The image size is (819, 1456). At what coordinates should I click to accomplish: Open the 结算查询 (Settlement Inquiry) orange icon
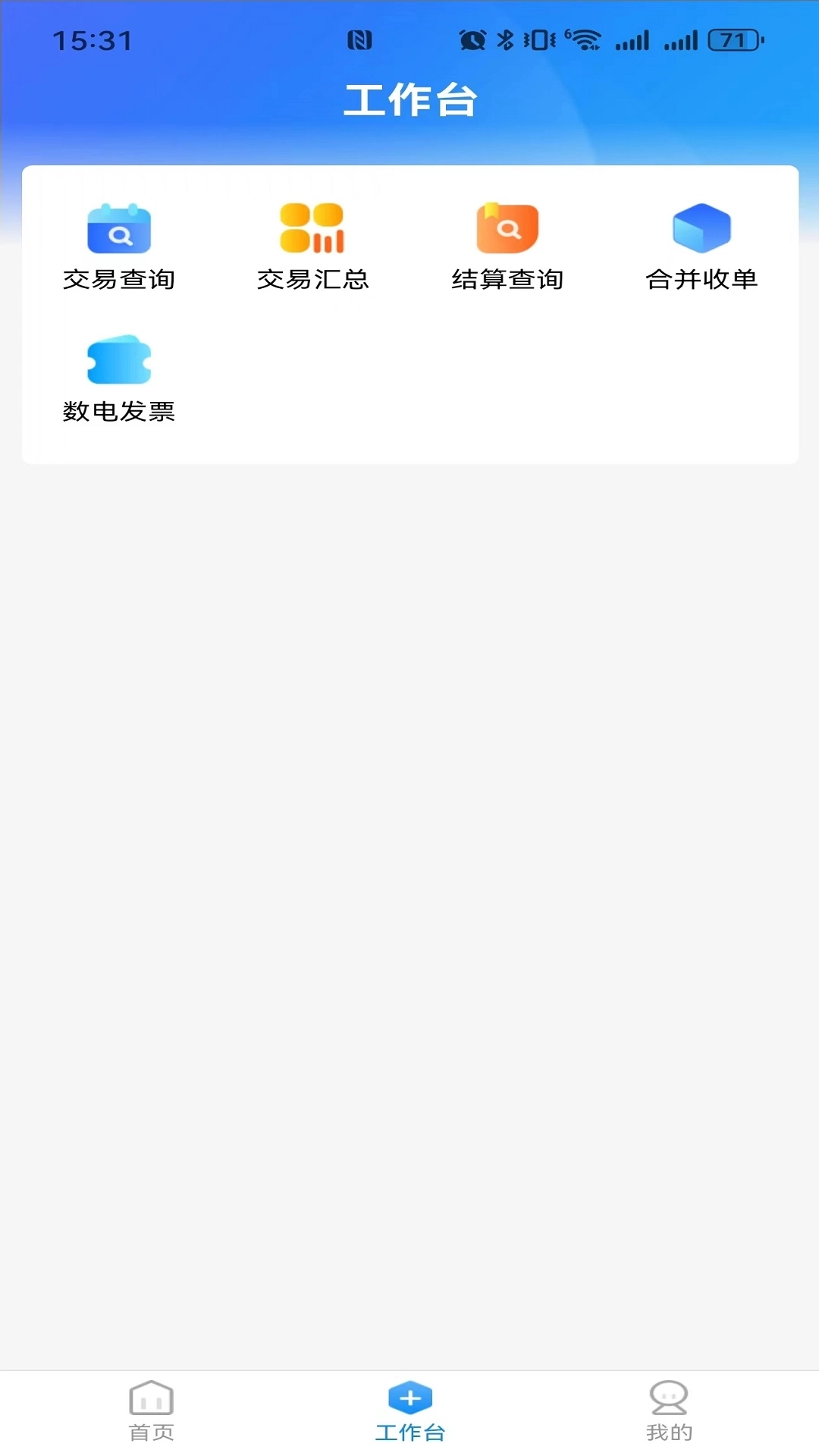pyautogui.click(x=507, y=229)
